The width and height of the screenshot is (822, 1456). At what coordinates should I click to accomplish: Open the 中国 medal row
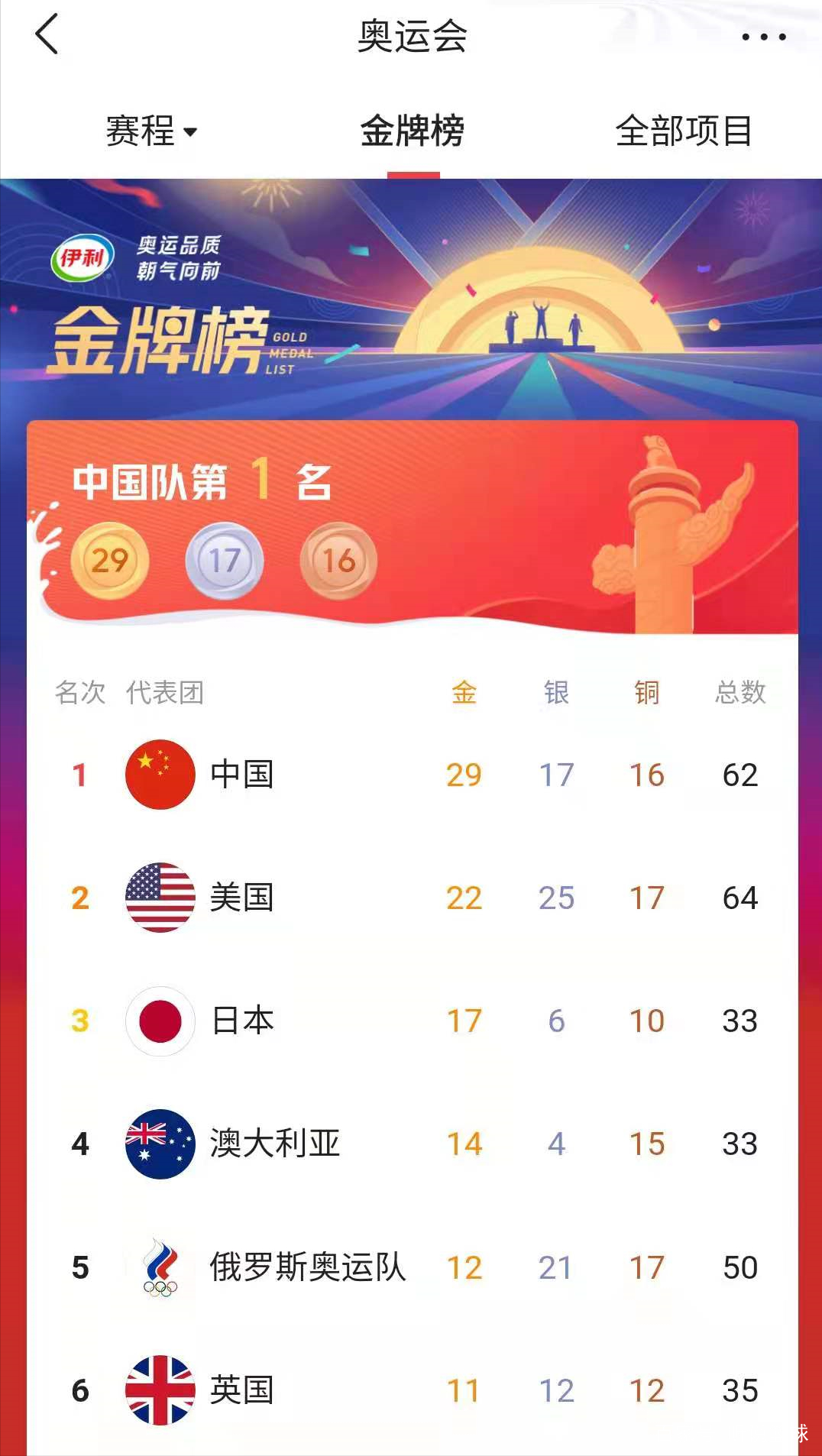(413, 775)
